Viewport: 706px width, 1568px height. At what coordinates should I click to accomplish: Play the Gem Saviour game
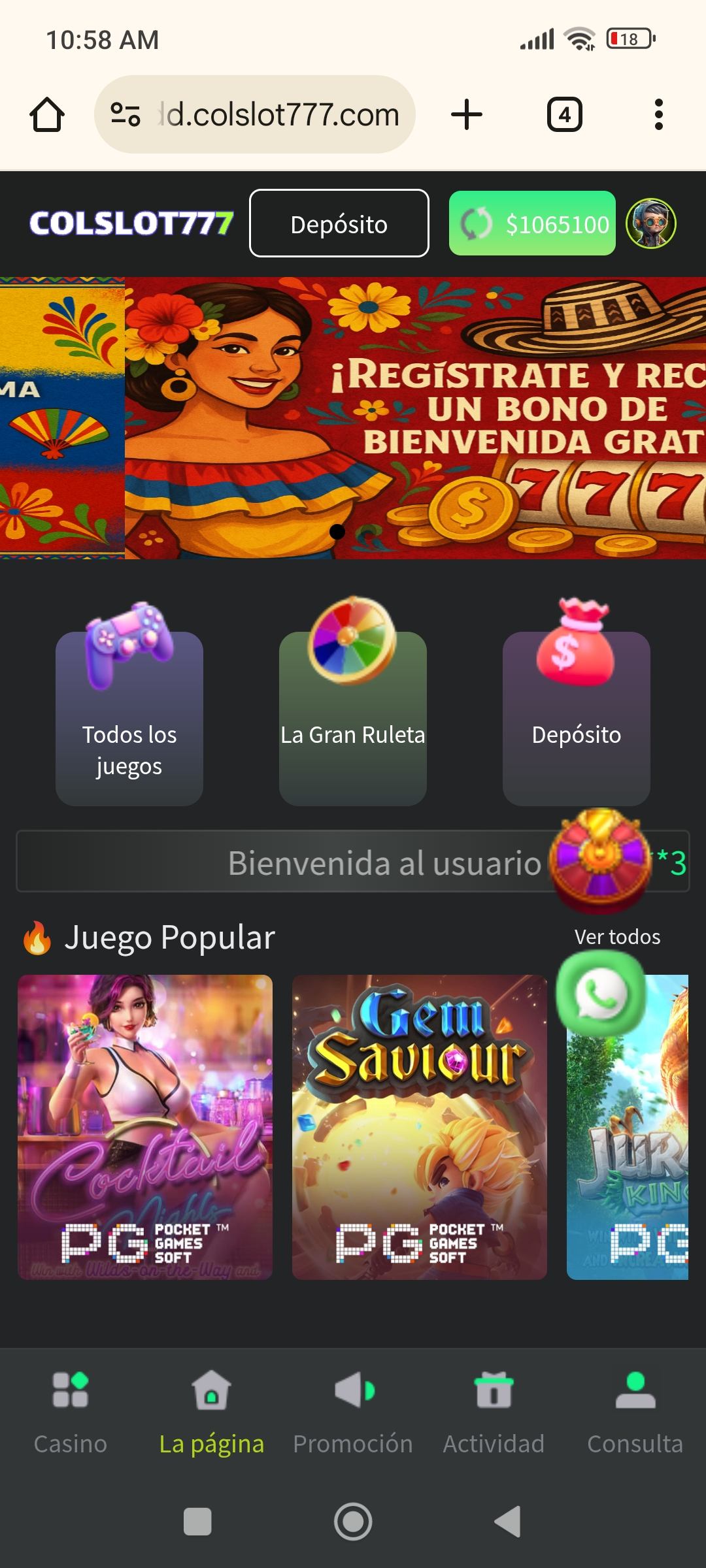click(419, 1127)
